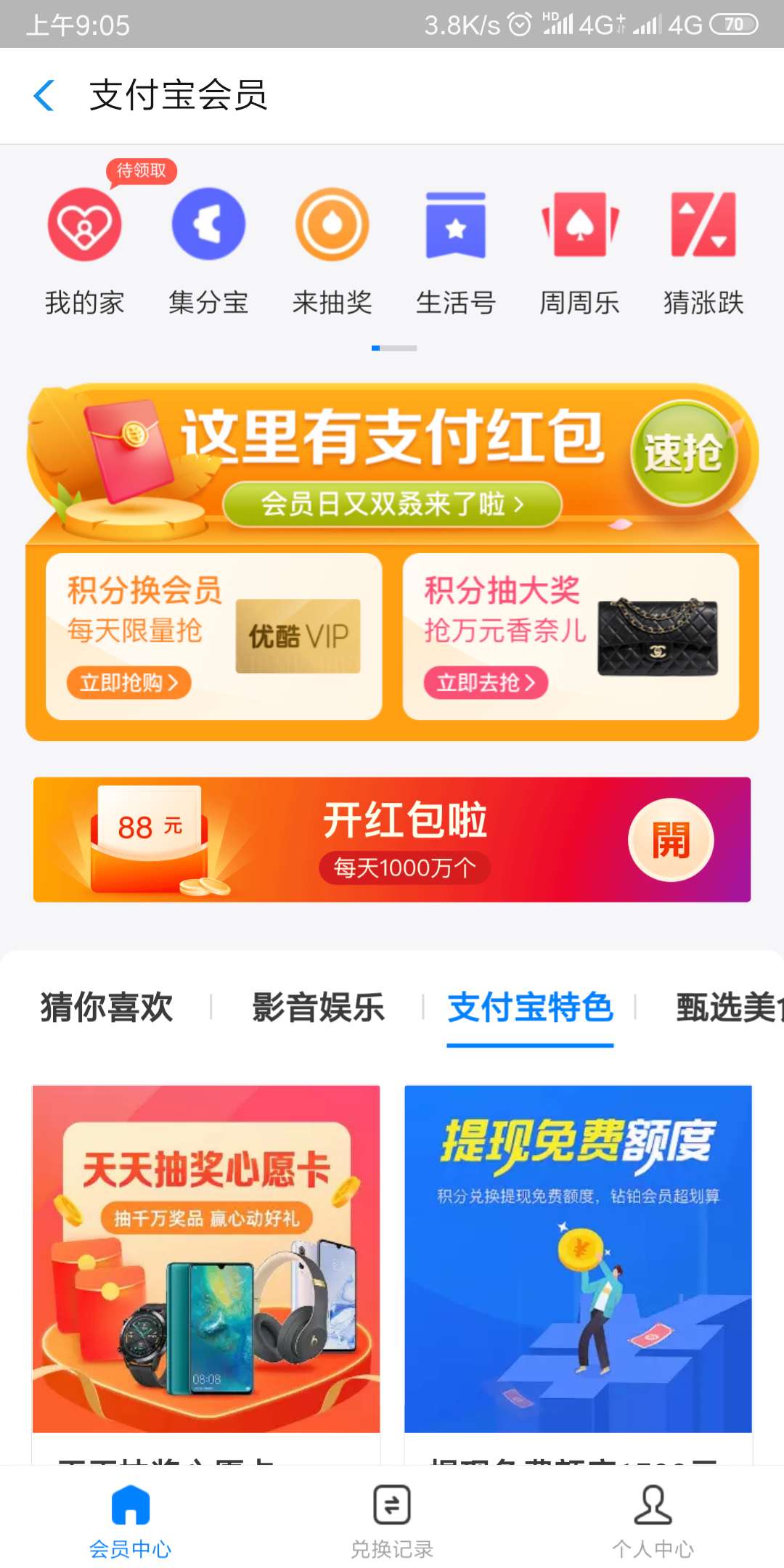
Task: Tap the 速抢 red packet button
Action: [x=682, y=453]
